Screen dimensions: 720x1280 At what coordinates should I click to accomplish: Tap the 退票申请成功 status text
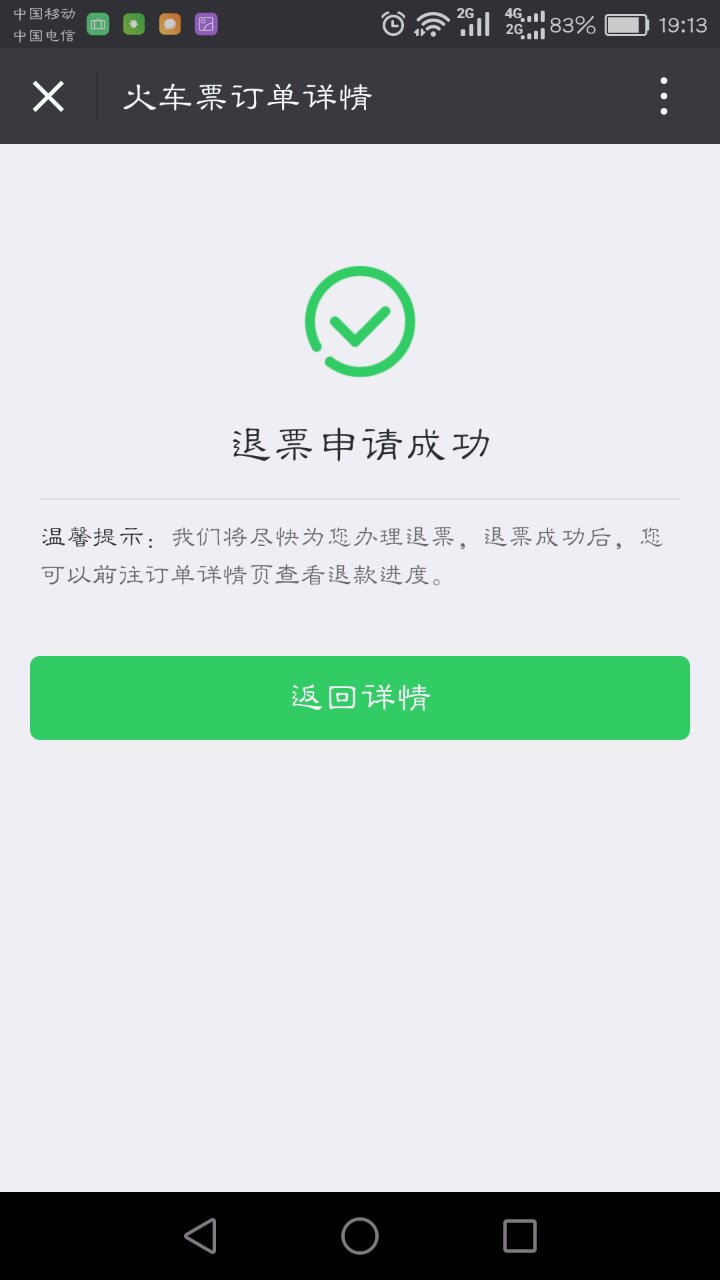(x=360, y=443)
